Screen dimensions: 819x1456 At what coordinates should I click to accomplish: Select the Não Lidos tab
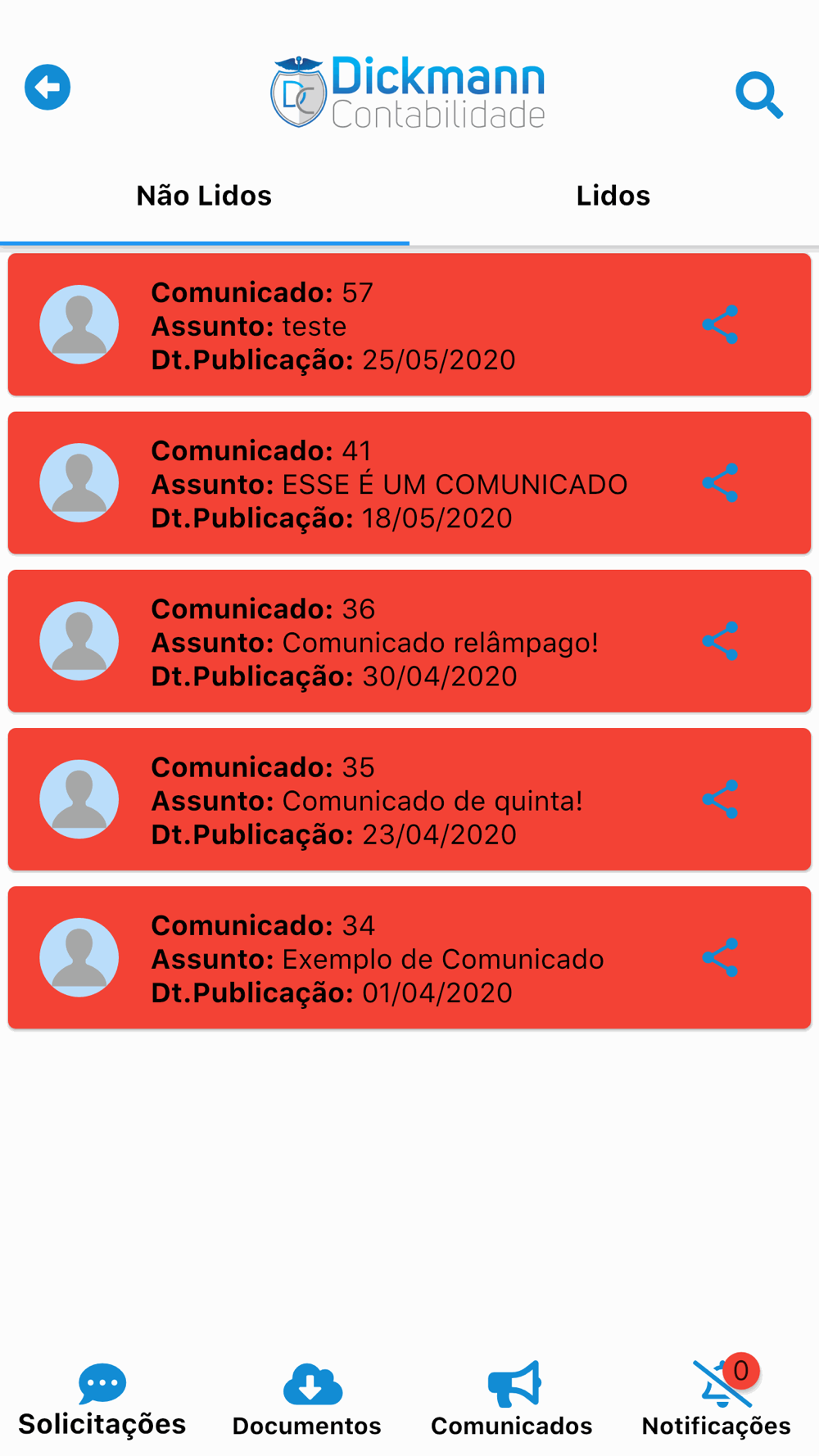tap(204, 196)
